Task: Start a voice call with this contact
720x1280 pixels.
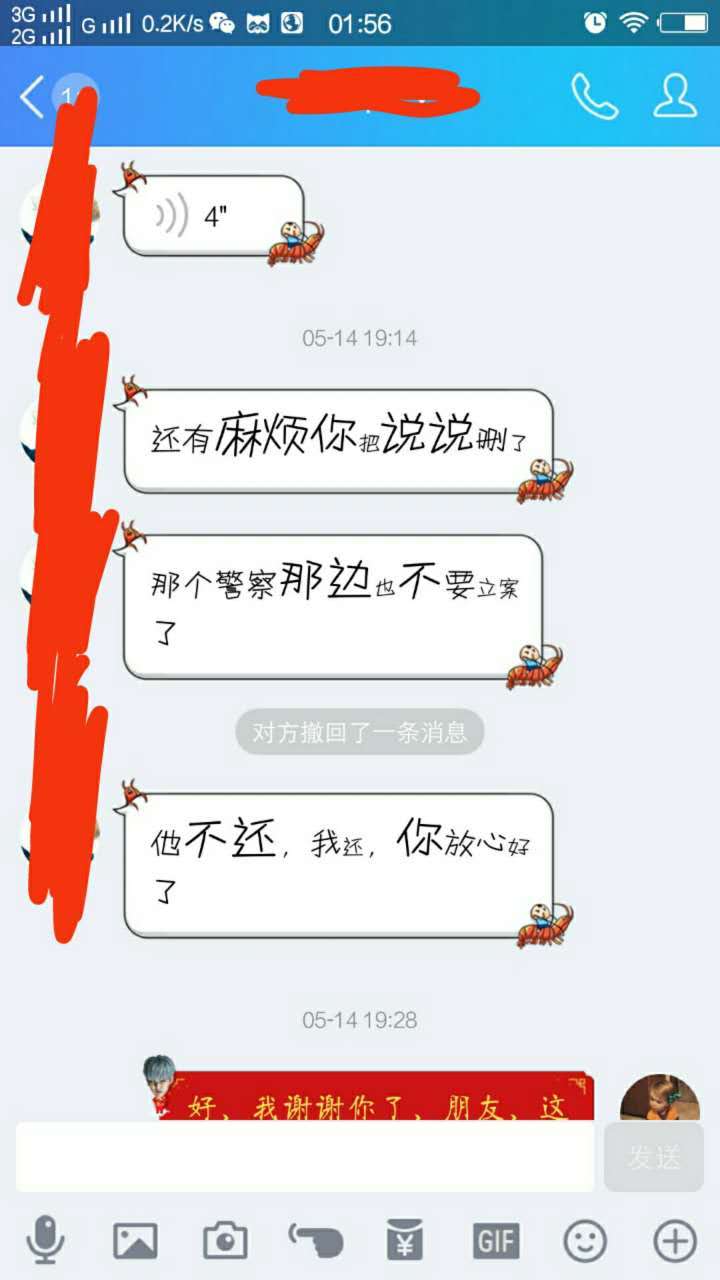Action: [x=594, y=96]
